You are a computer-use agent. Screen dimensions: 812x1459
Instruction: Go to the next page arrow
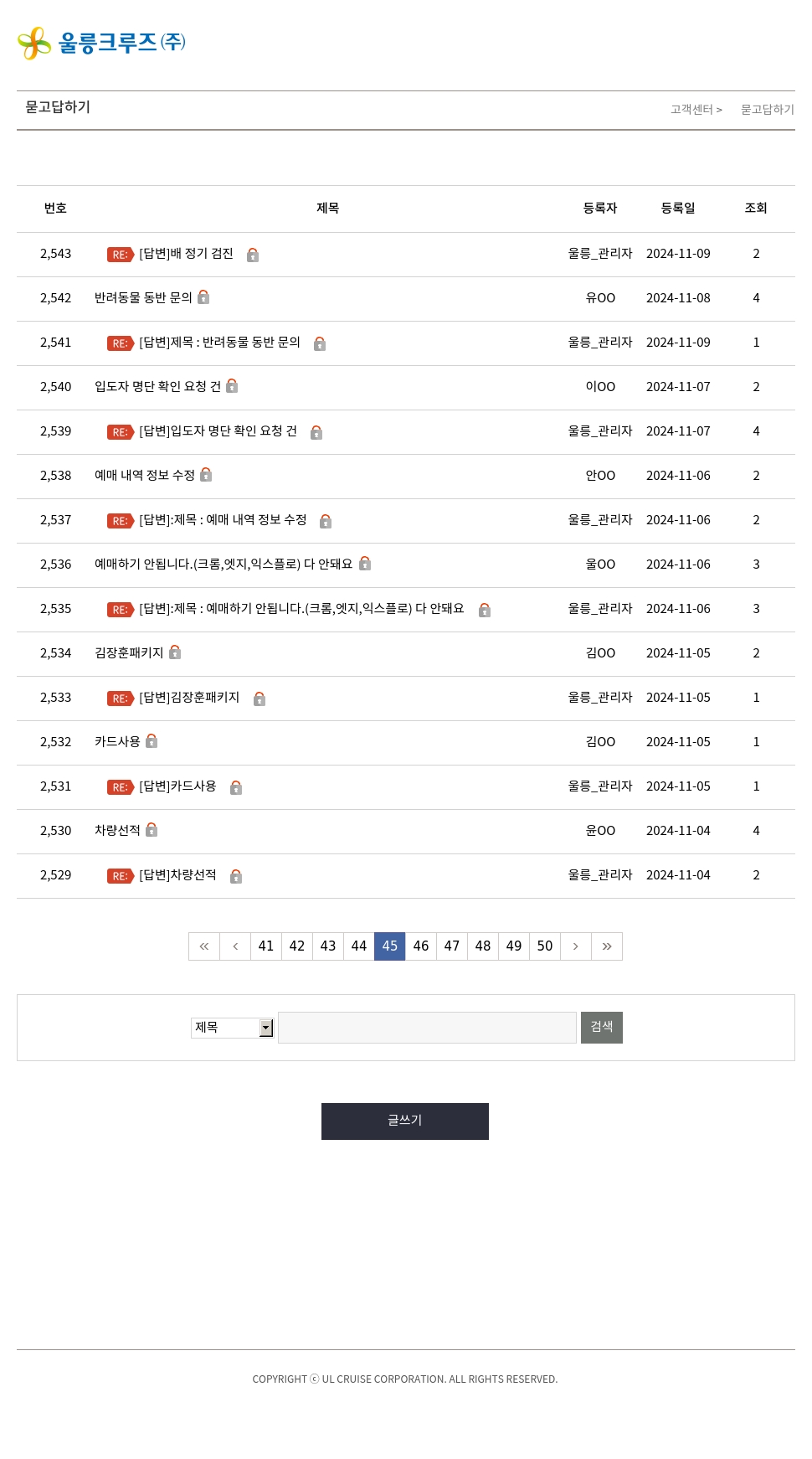576,946
